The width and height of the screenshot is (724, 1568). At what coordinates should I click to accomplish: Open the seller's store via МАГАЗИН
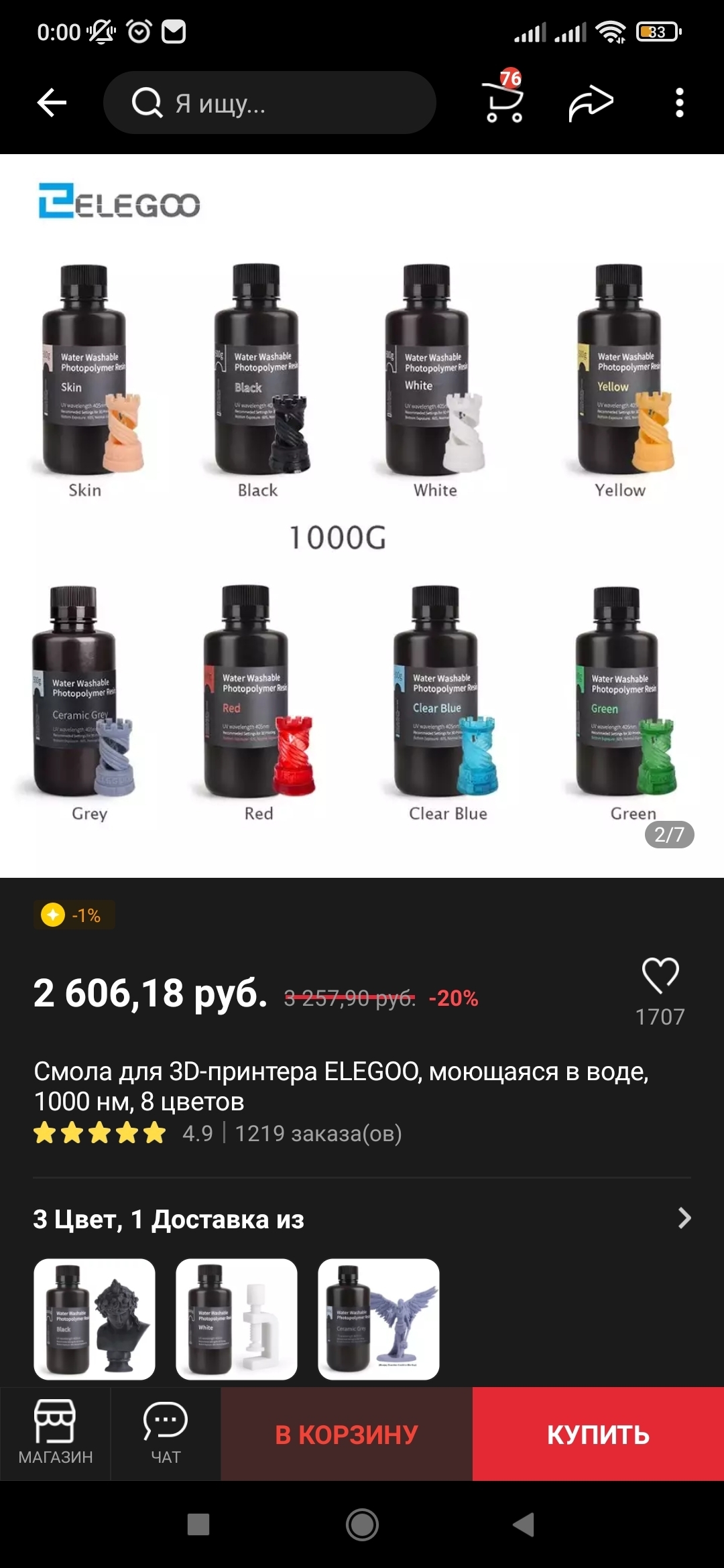56,1433
